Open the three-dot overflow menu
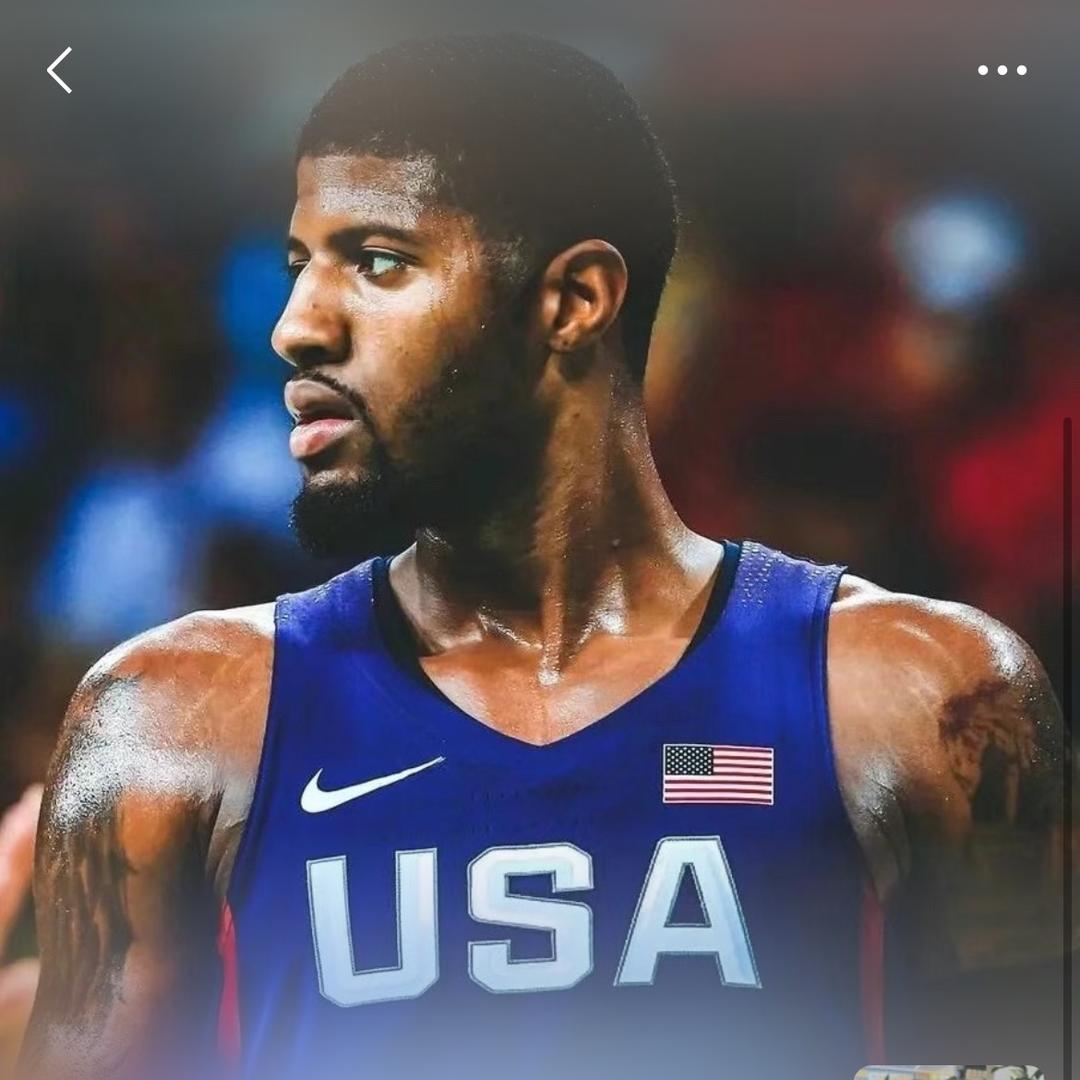This screenshot has width=1080, height=1080. pyautogui.click(x=1002, y=70)
